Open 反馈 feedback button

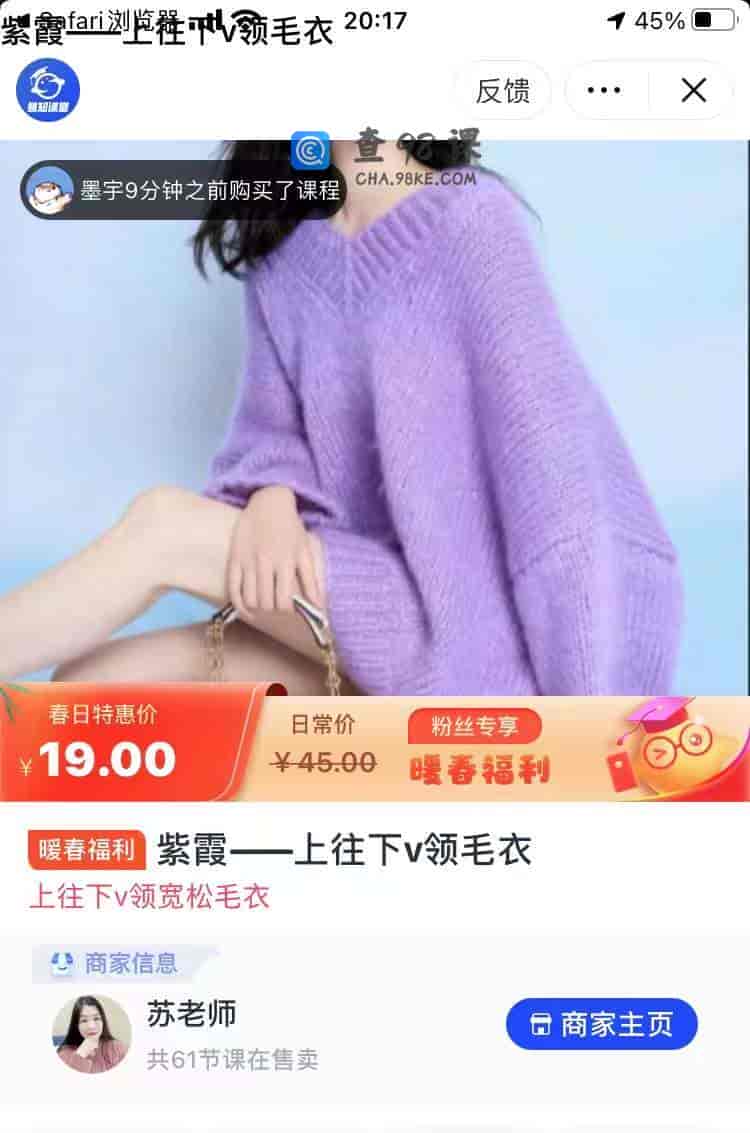(501, 90)
